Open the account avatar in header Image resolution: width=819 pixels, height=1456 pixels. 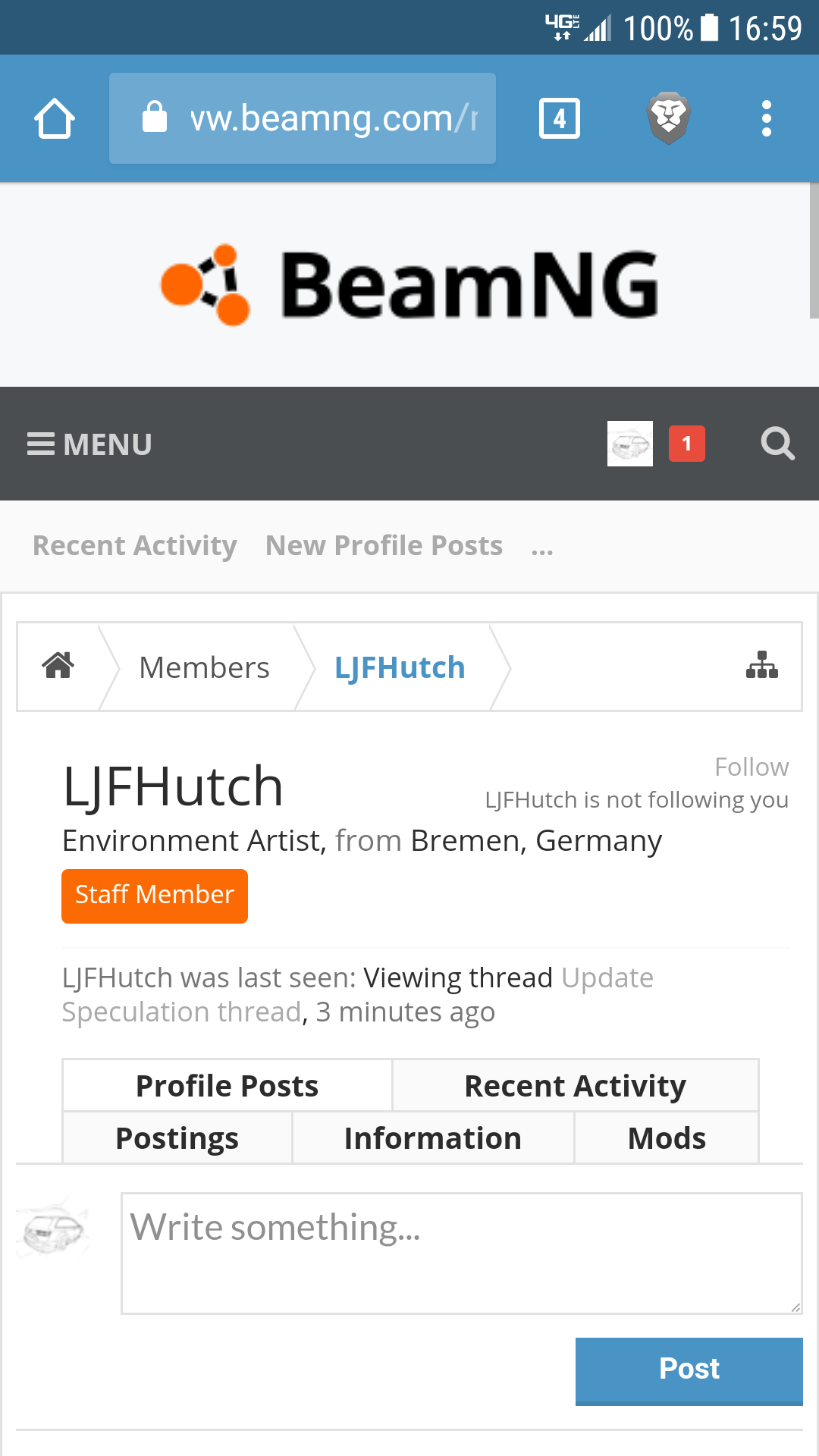tap(630, 444)
